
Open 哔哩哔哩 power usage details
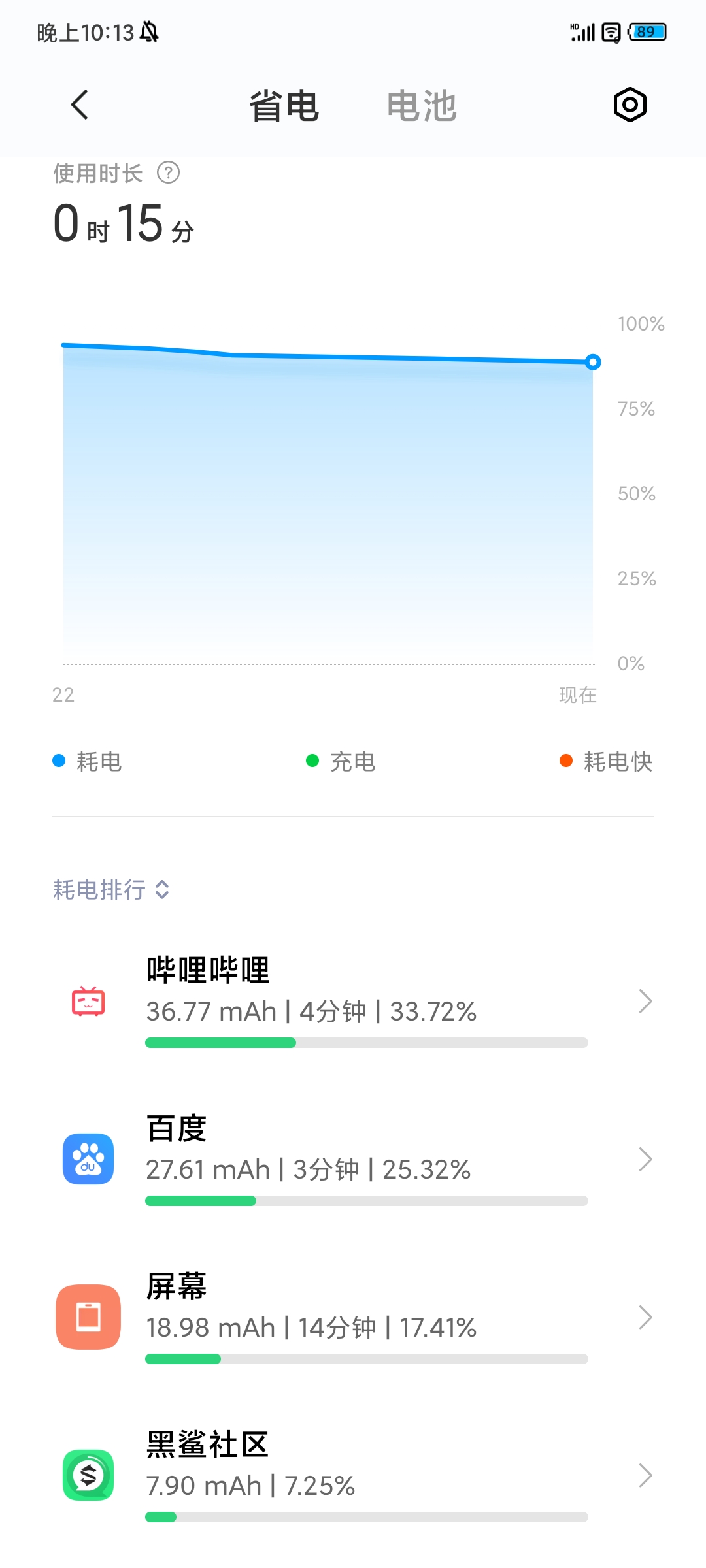pyautogui.click(x=353, y=1001)
